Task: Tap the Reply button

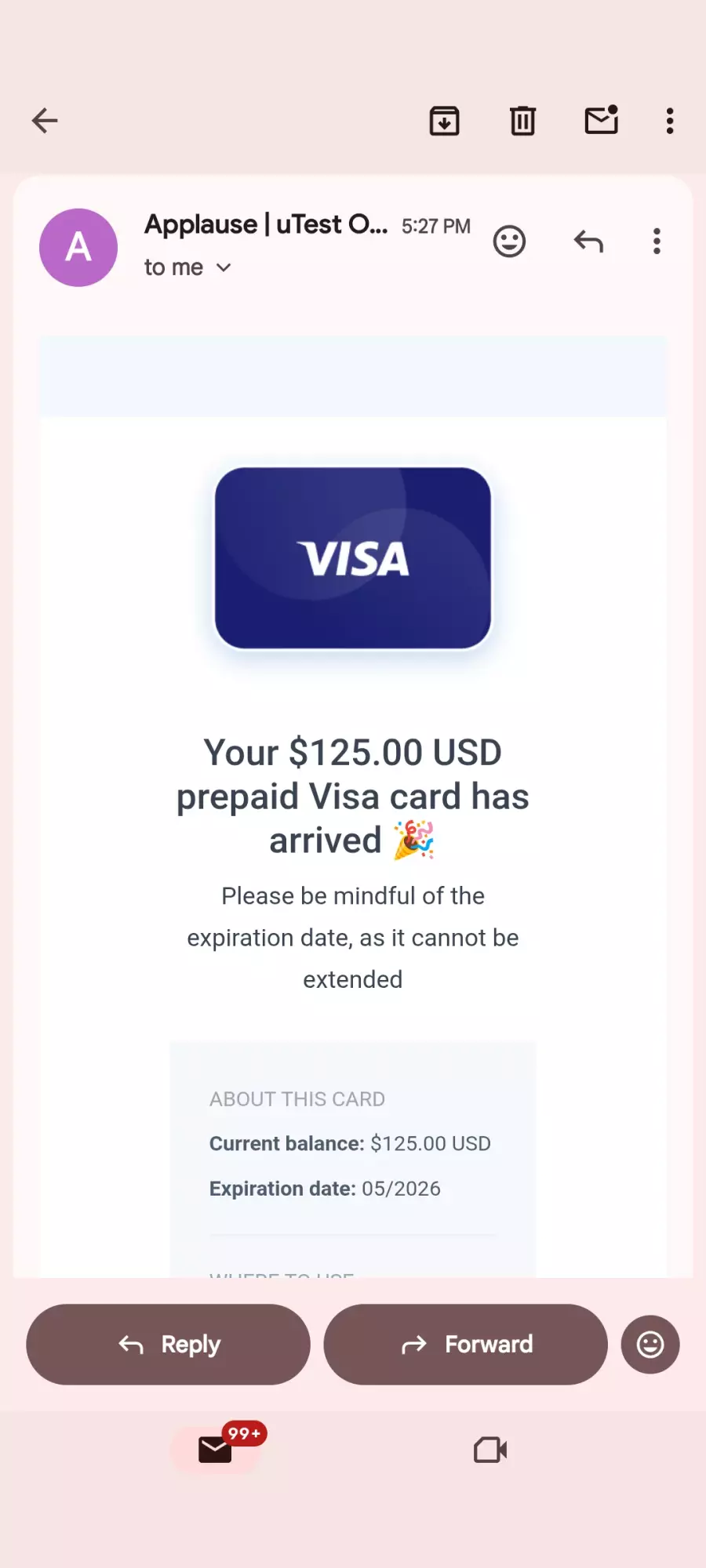Action: 169,1345
